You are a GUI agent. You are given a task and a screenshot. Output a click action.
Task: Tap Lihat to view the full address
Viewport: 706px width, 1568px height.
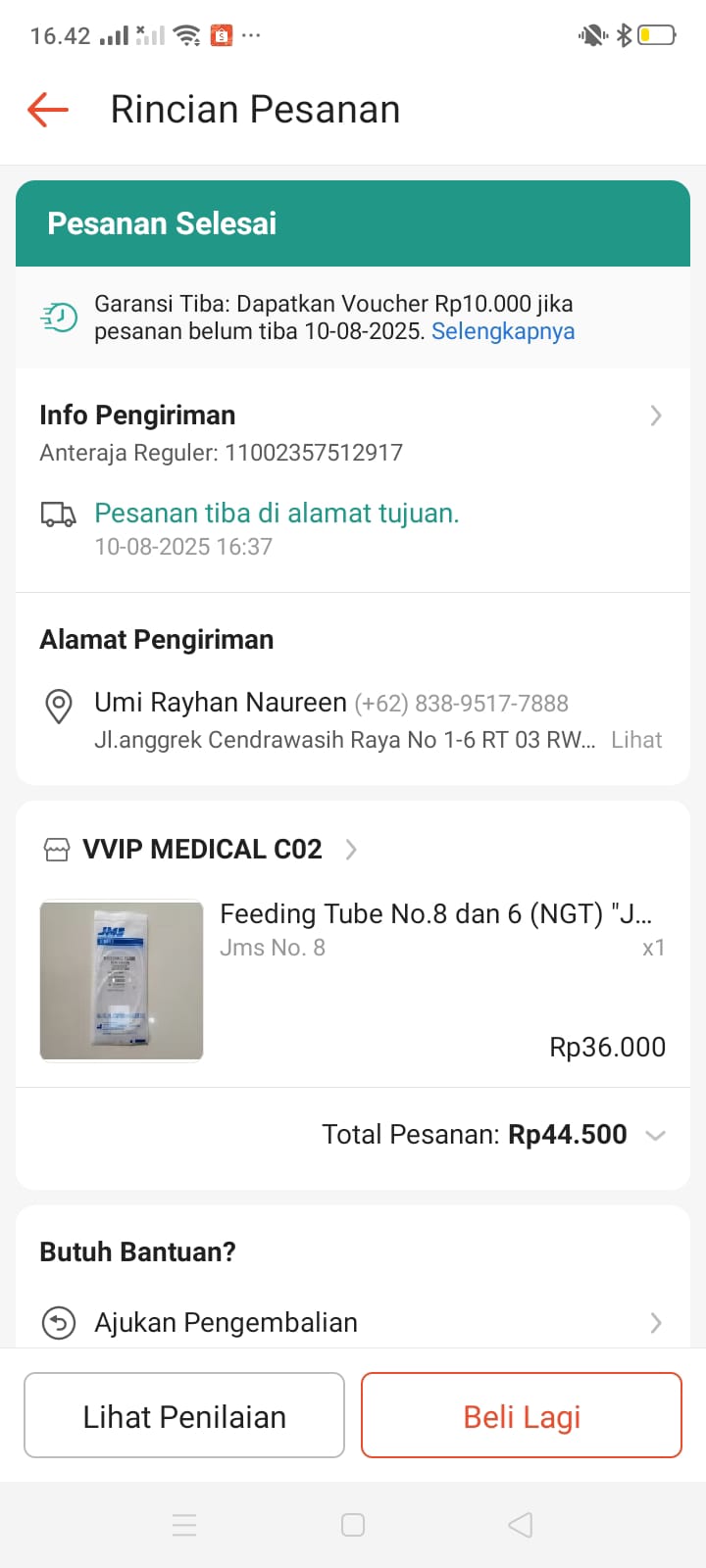click(x=636, y=740)
